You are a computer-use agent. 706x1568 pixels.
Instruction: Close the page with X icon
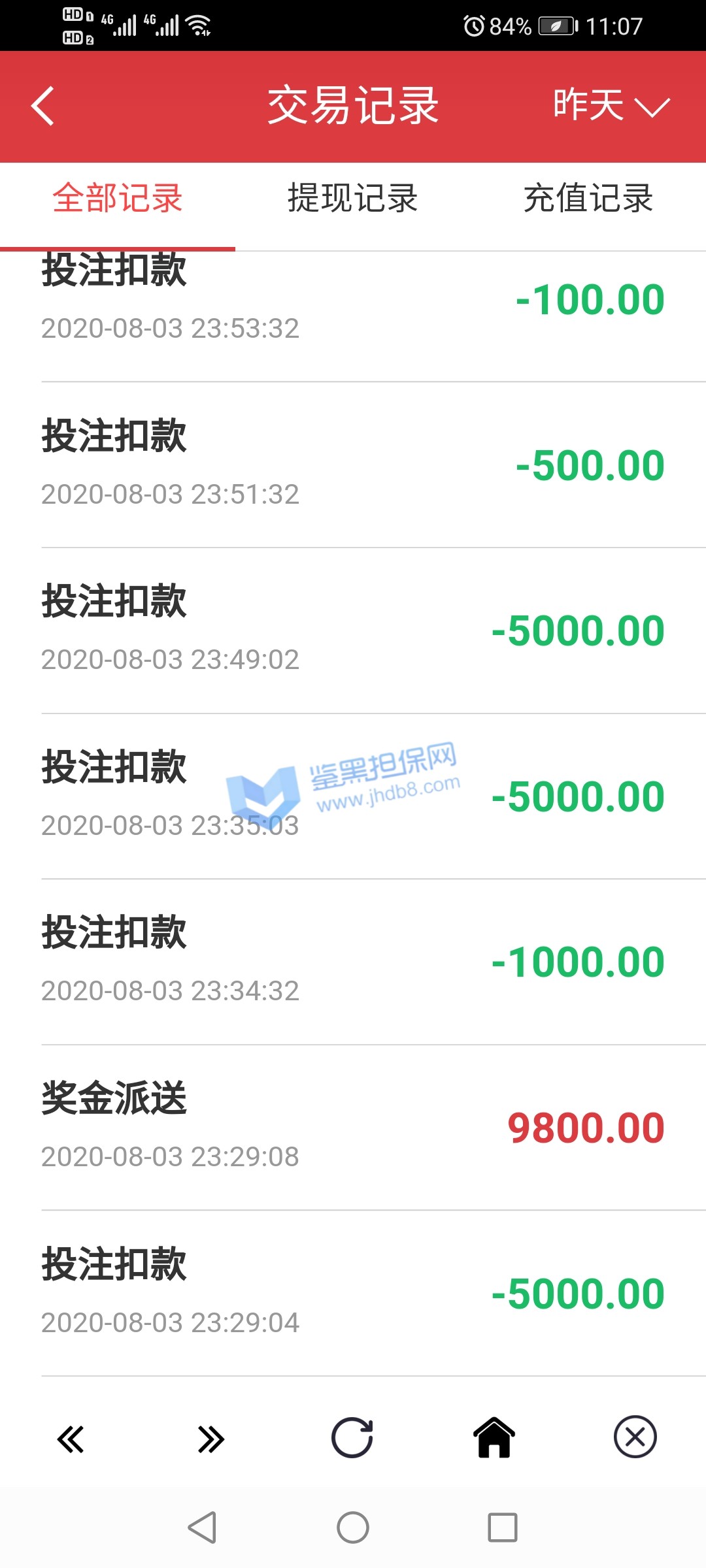[x=635, y=1437]
